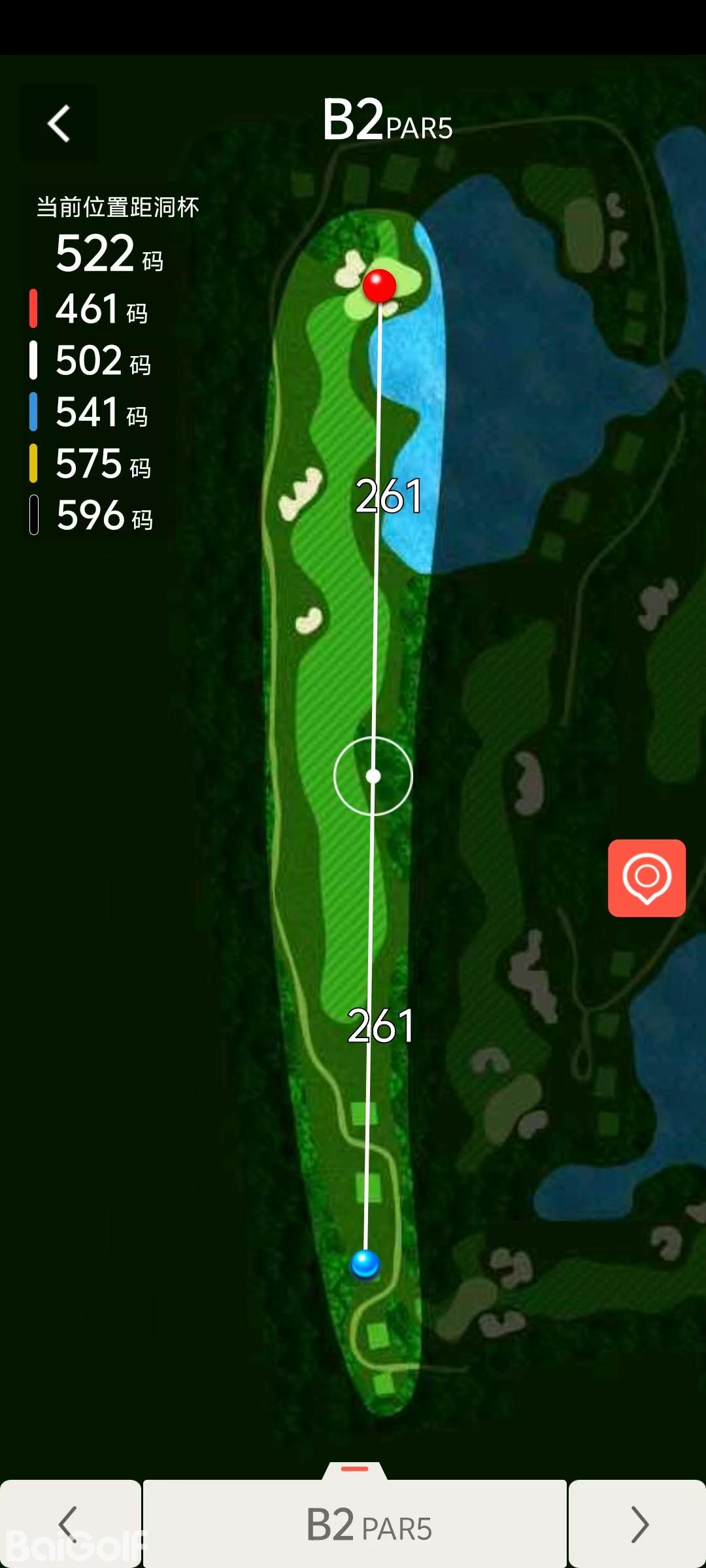The image size is (706, 1568).
Task: Tap the red location pin button
Action: (647, 877)
